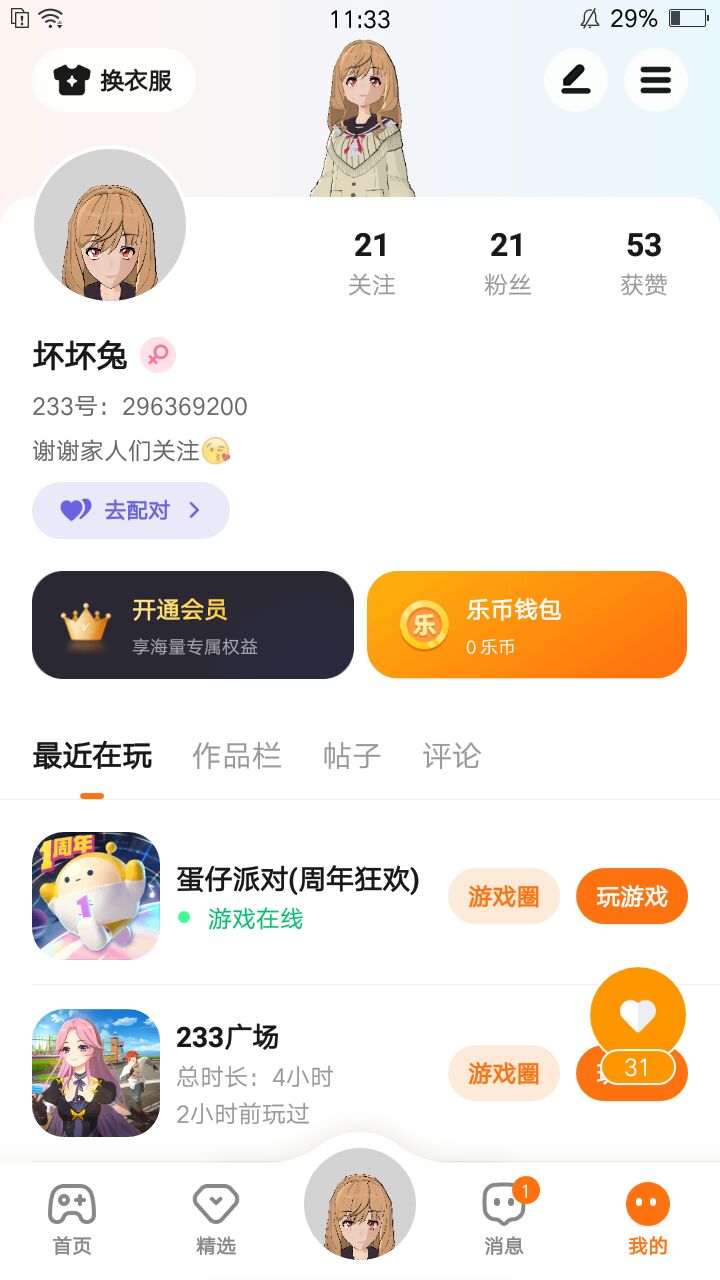Open 游戏圈 for 蛋仔派对

click(503, 896)
